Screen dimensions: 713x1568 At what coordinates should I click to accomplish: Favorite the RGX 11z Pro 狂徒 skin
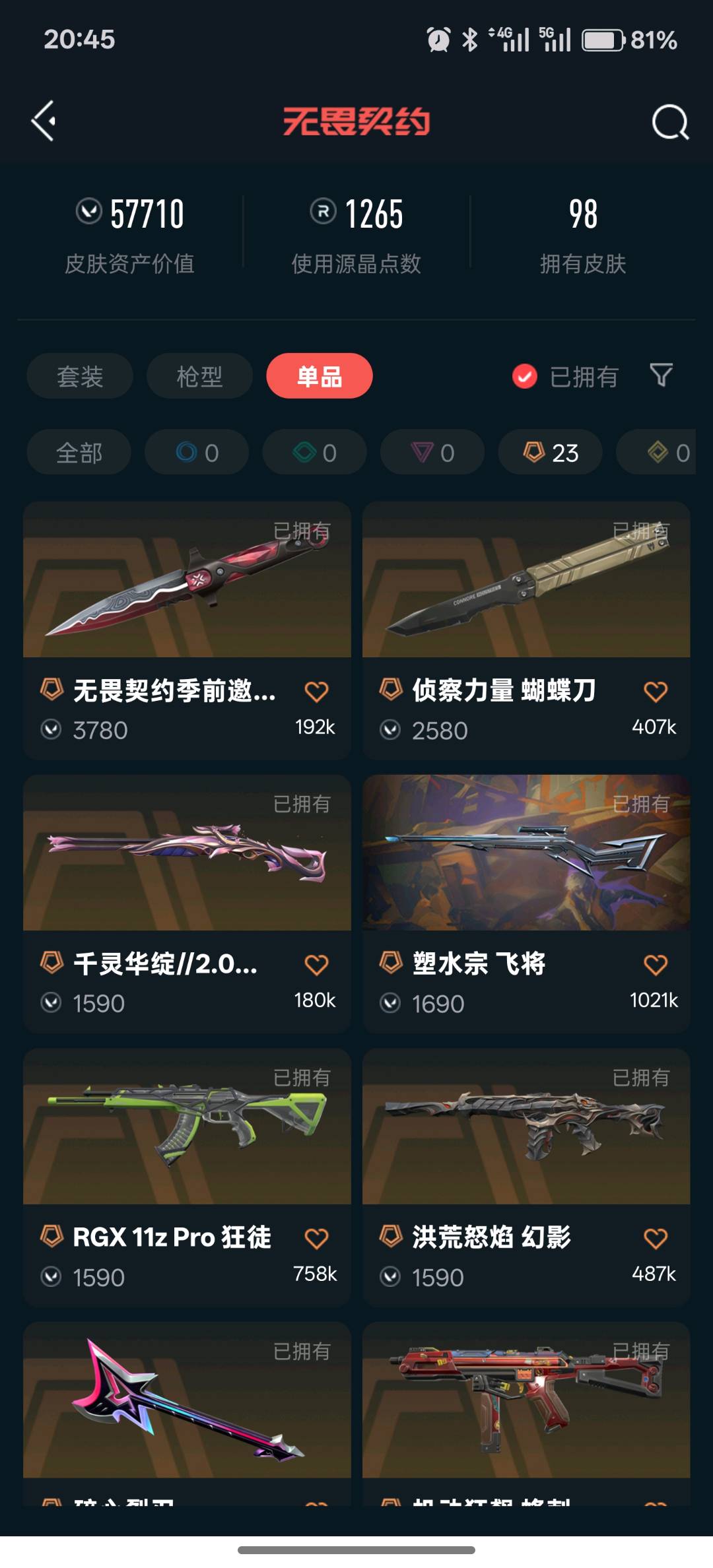point(316,1239)
